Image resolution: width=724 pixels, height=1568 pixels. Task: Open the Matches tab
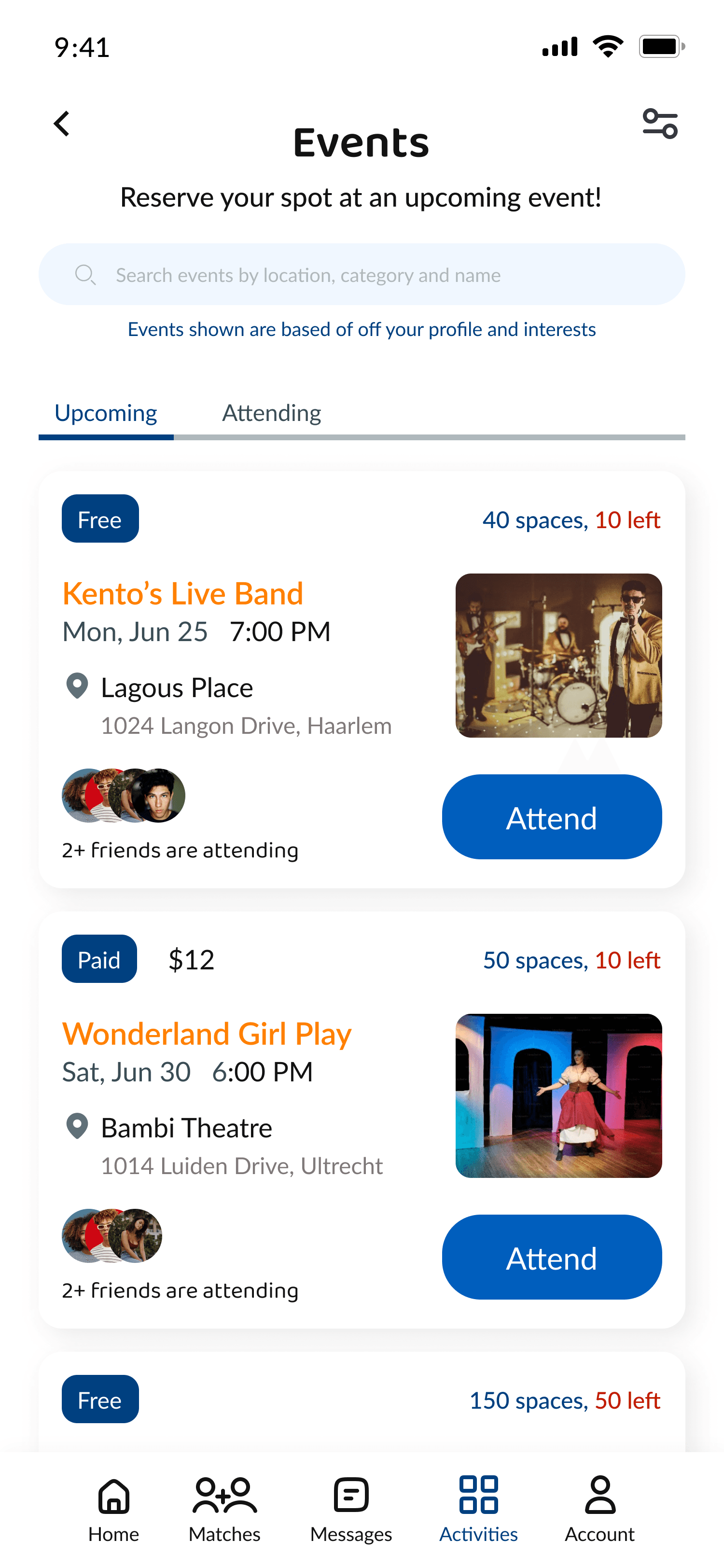pyautogui.click(x=224, y=1508)
